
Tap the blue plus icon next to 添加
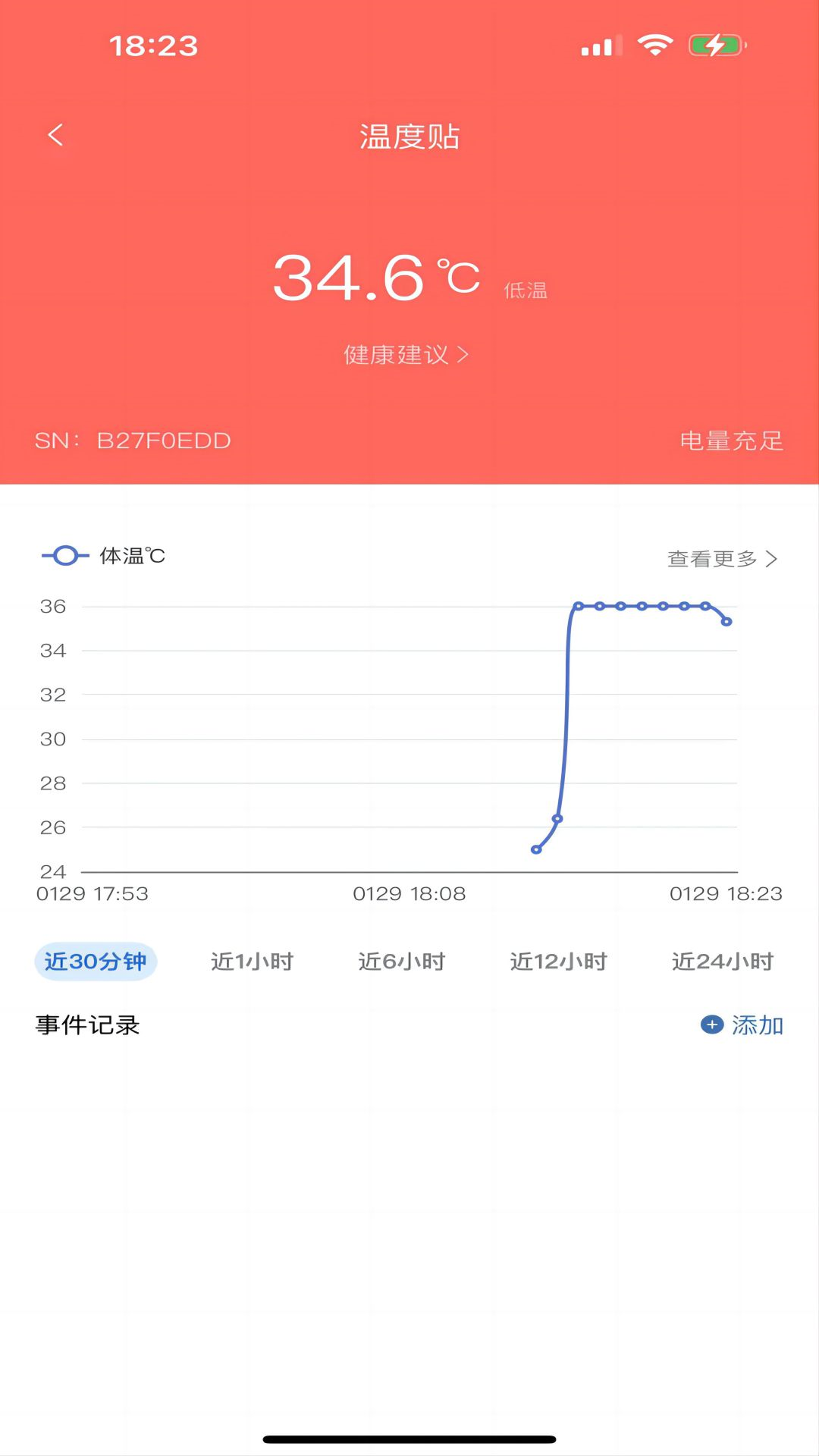711,1025
